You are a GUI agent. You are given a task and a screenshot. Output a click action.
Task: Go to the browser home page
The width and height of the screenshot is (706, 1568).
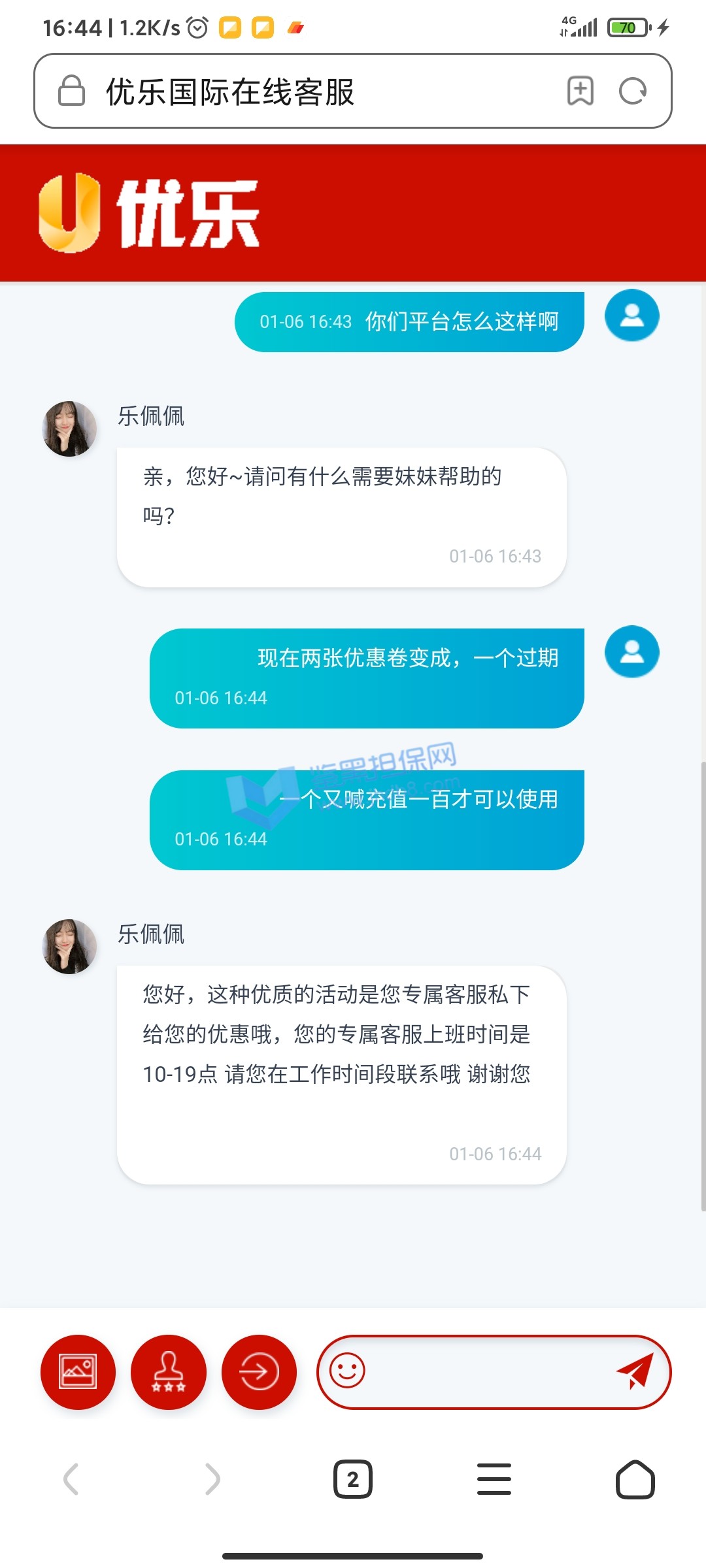click(x=635, y=1479)
